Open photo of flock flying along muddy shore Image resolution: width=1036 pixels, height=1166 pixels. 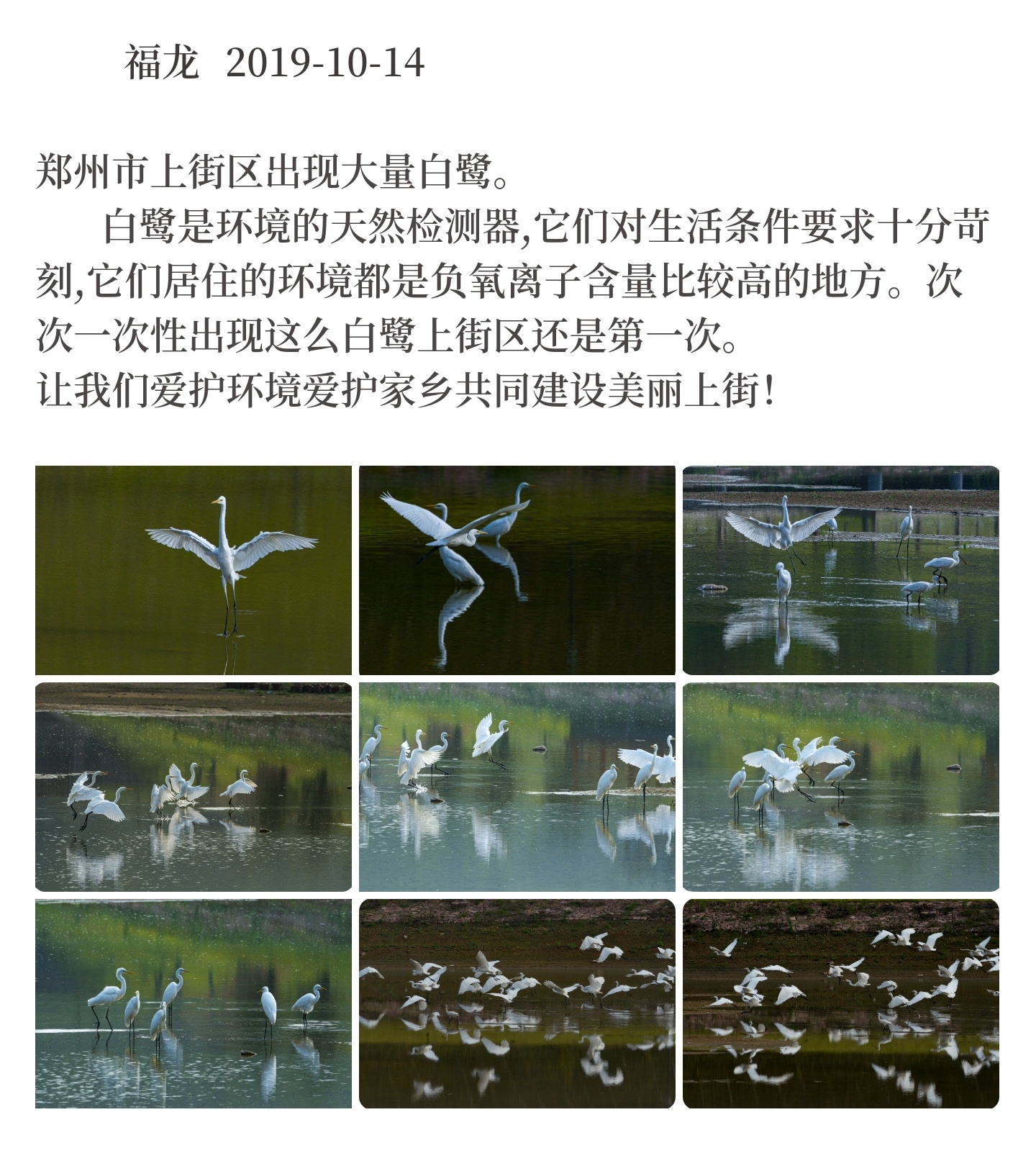click(x=840, y=1003)
